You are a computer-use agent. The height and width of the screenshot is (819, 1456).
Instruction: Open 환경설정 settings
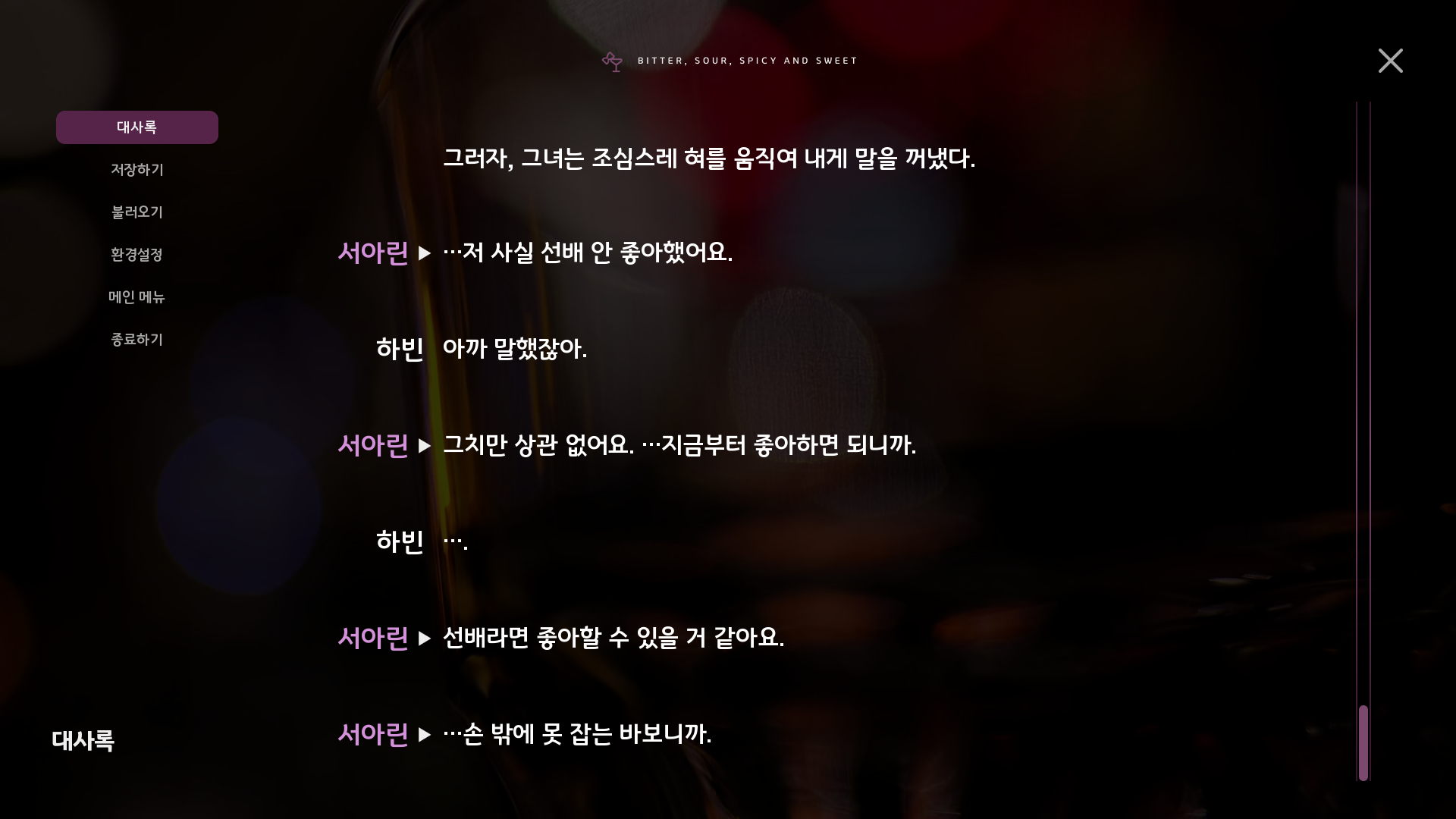pos(137,255)
